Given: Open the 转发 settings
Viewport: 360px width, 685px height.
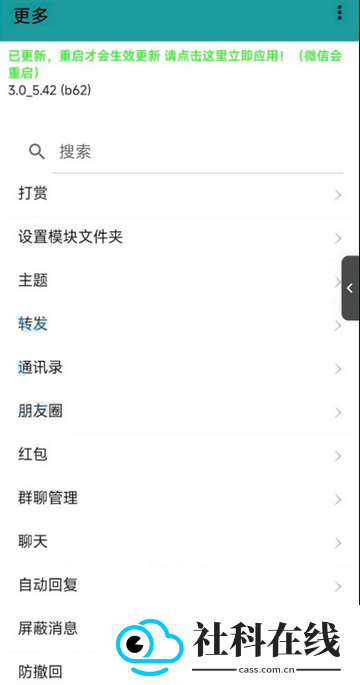Looking at the screenshot, I should [180, 325].
